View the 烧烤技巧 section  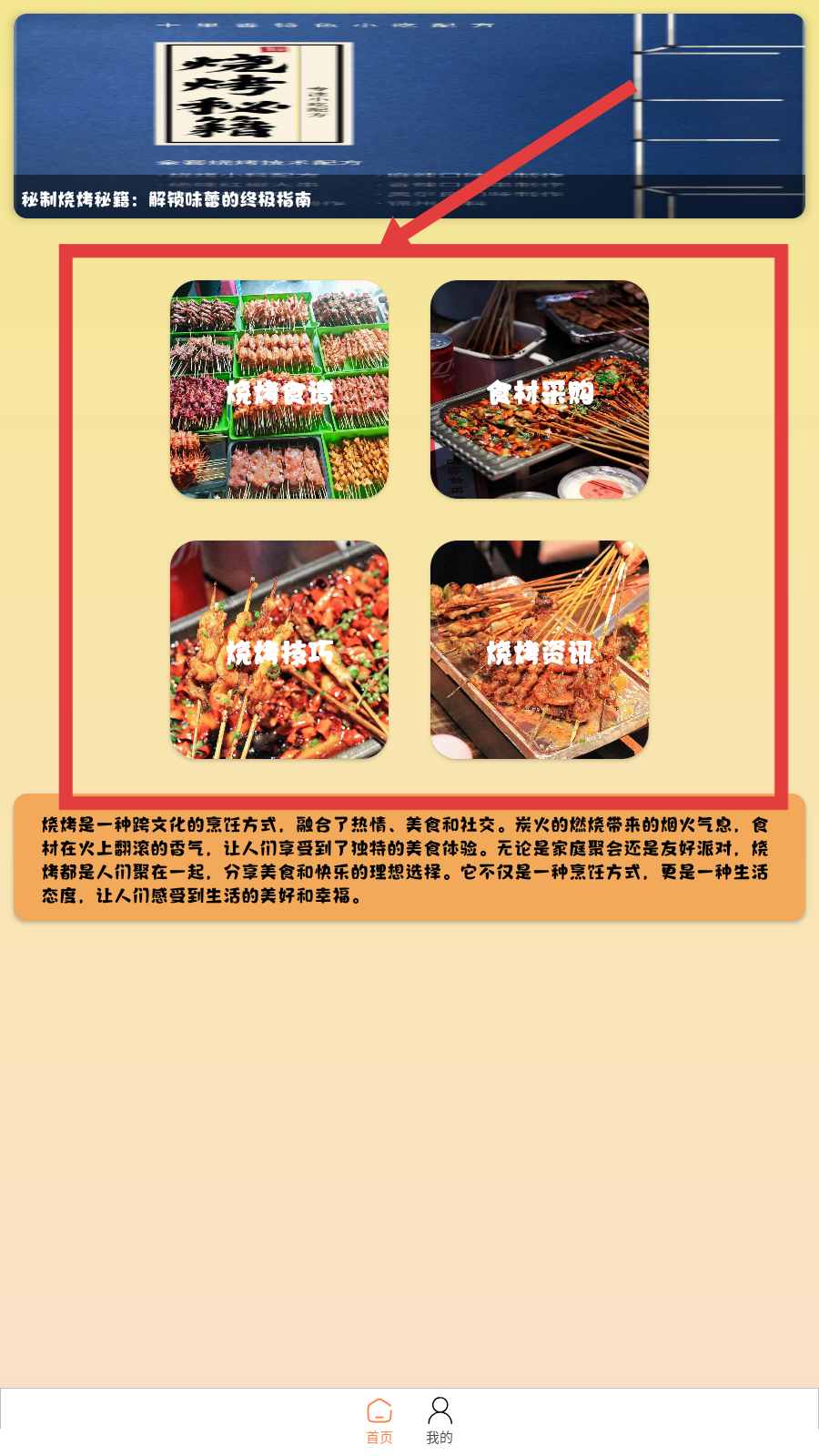pyautogui.click(x=279, y=650)
